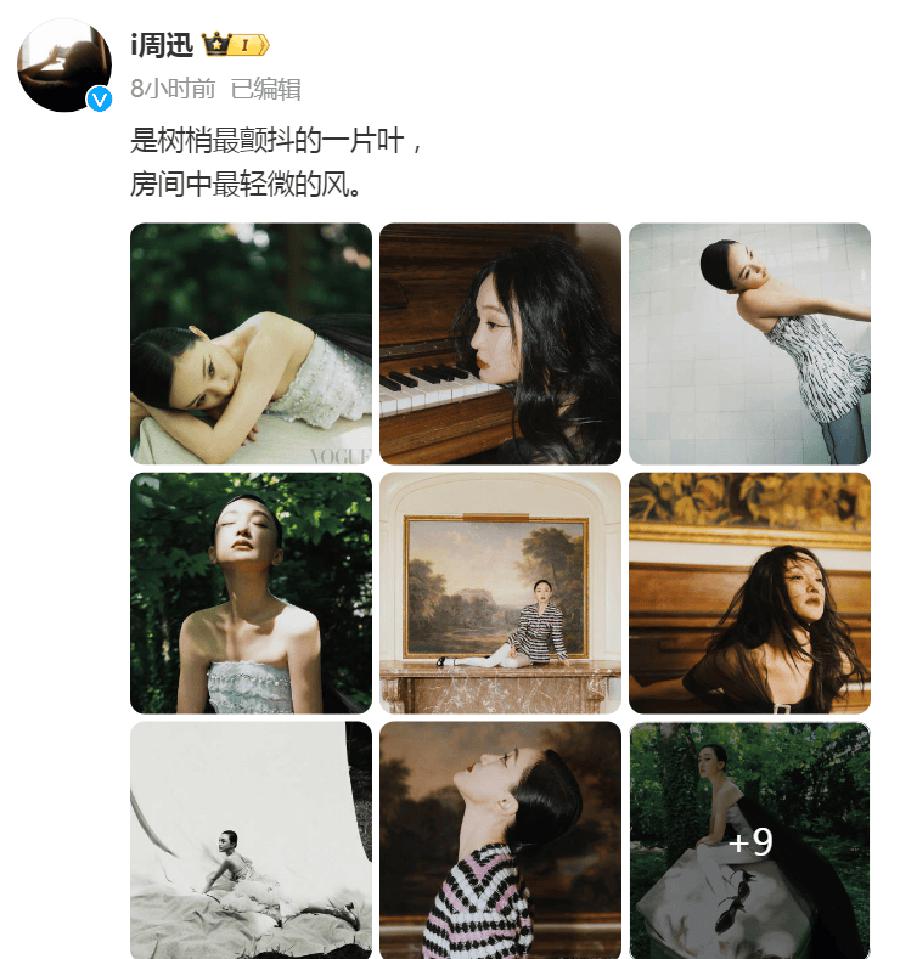Open the windswept hair photo by wood panel
The height and width of the screenshot is (959, 900).
click(749, 592)
